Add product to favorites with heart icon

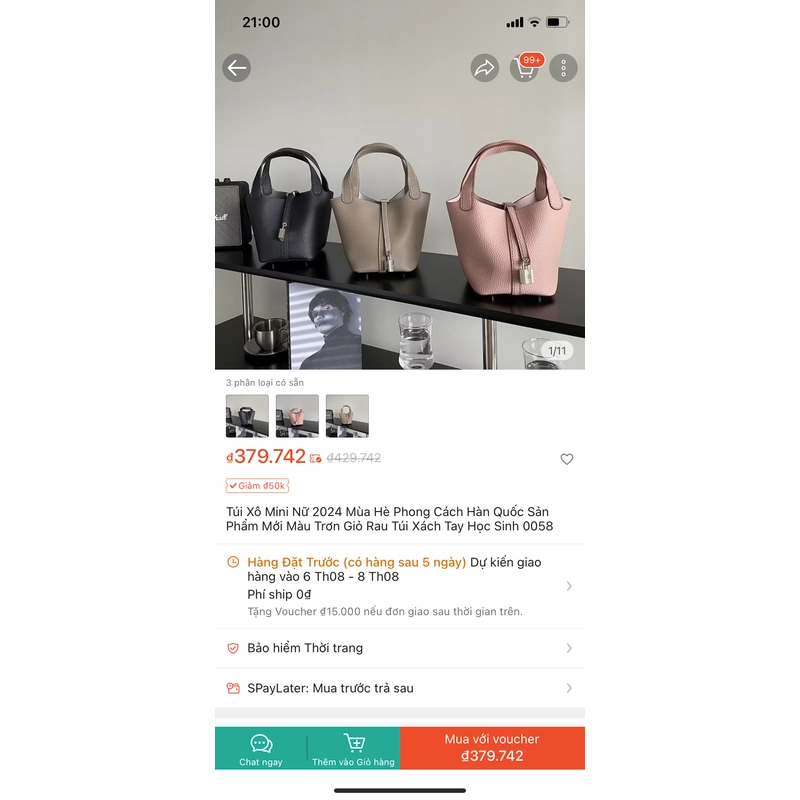(x=567, y=459)
